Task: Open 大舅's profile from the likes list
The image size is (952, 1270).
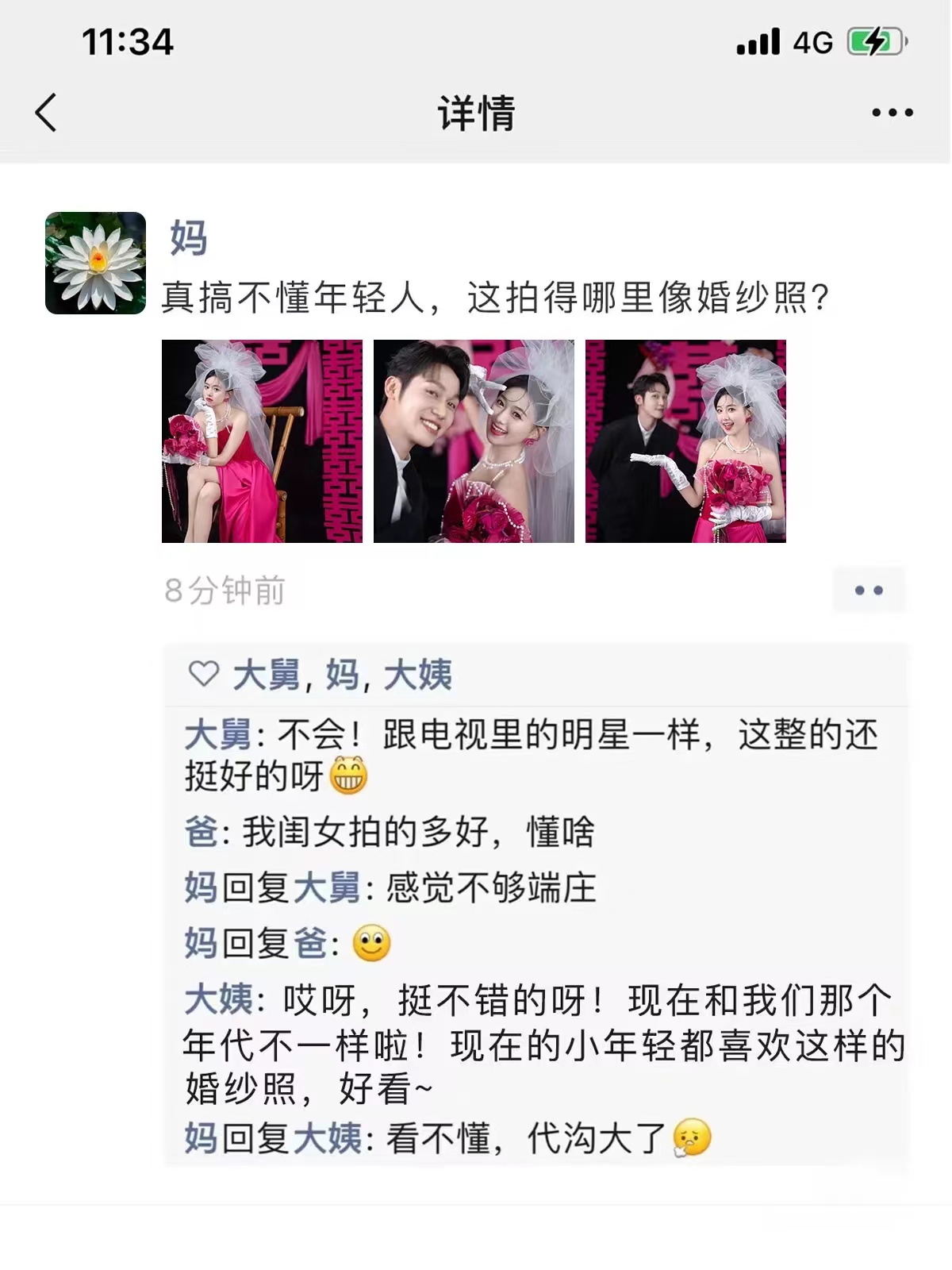Action: [266, 675]
